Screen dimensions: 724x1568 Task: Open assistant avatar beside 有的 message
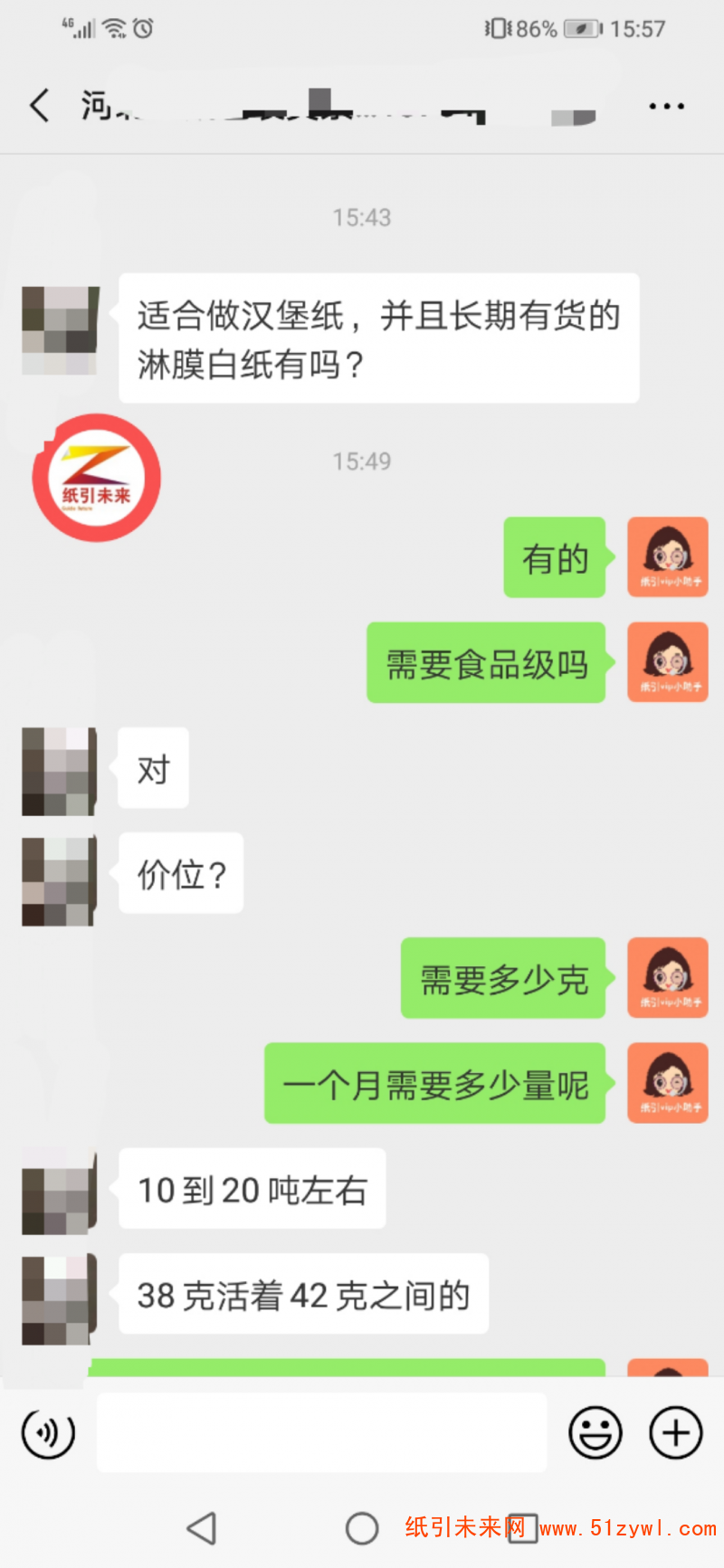668,556
